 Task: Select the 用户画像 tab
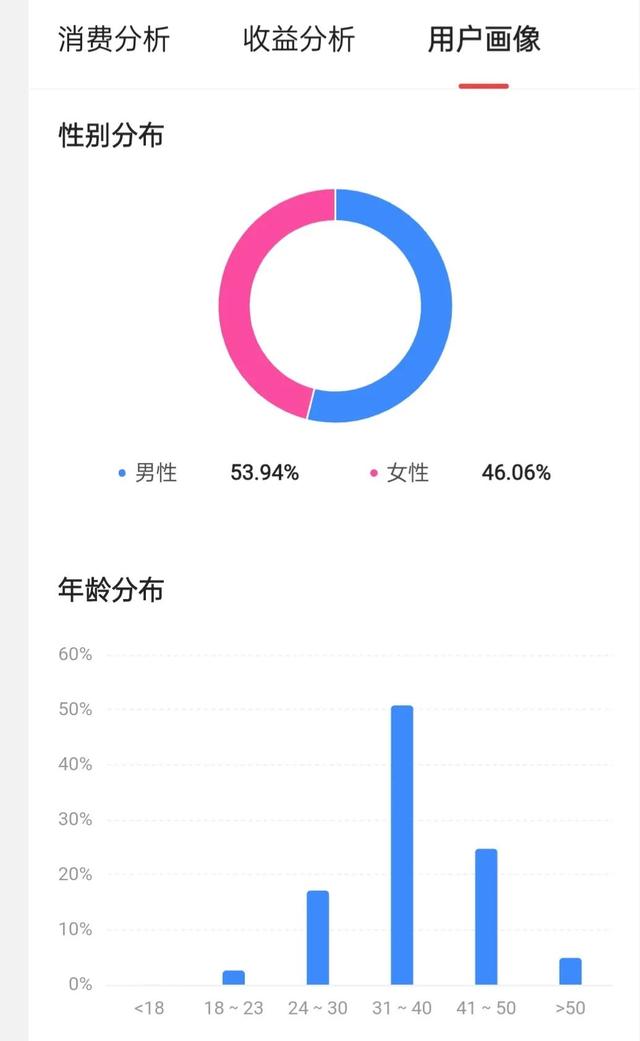pyautogui.click(x=484, y=39)
